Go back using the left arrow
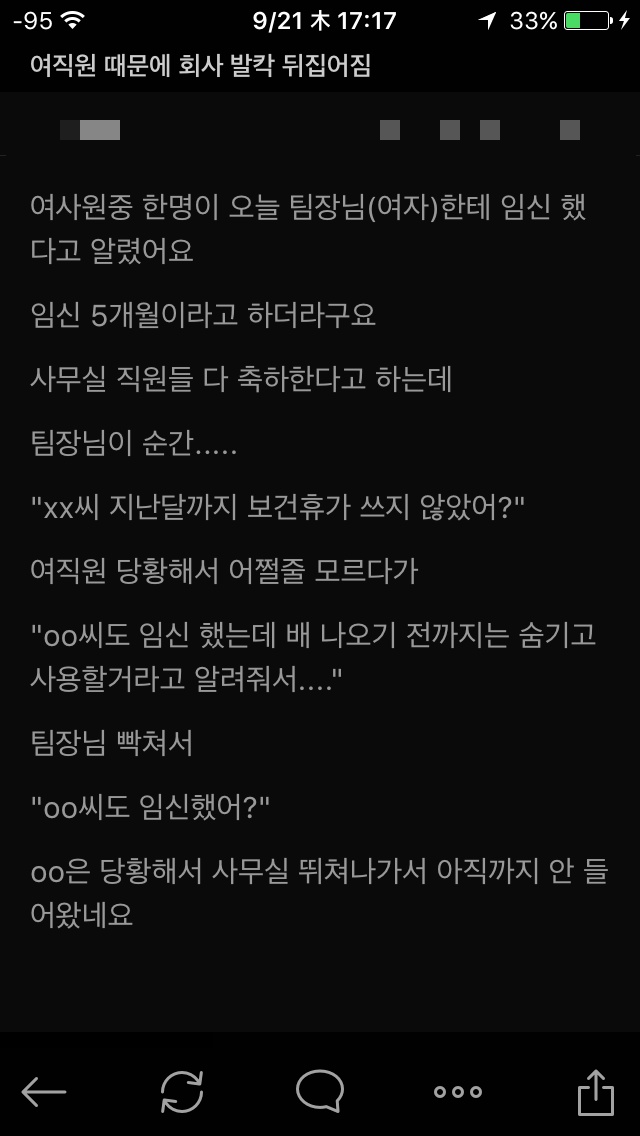Screen dimensions: 640x1136 [44, 1092]
